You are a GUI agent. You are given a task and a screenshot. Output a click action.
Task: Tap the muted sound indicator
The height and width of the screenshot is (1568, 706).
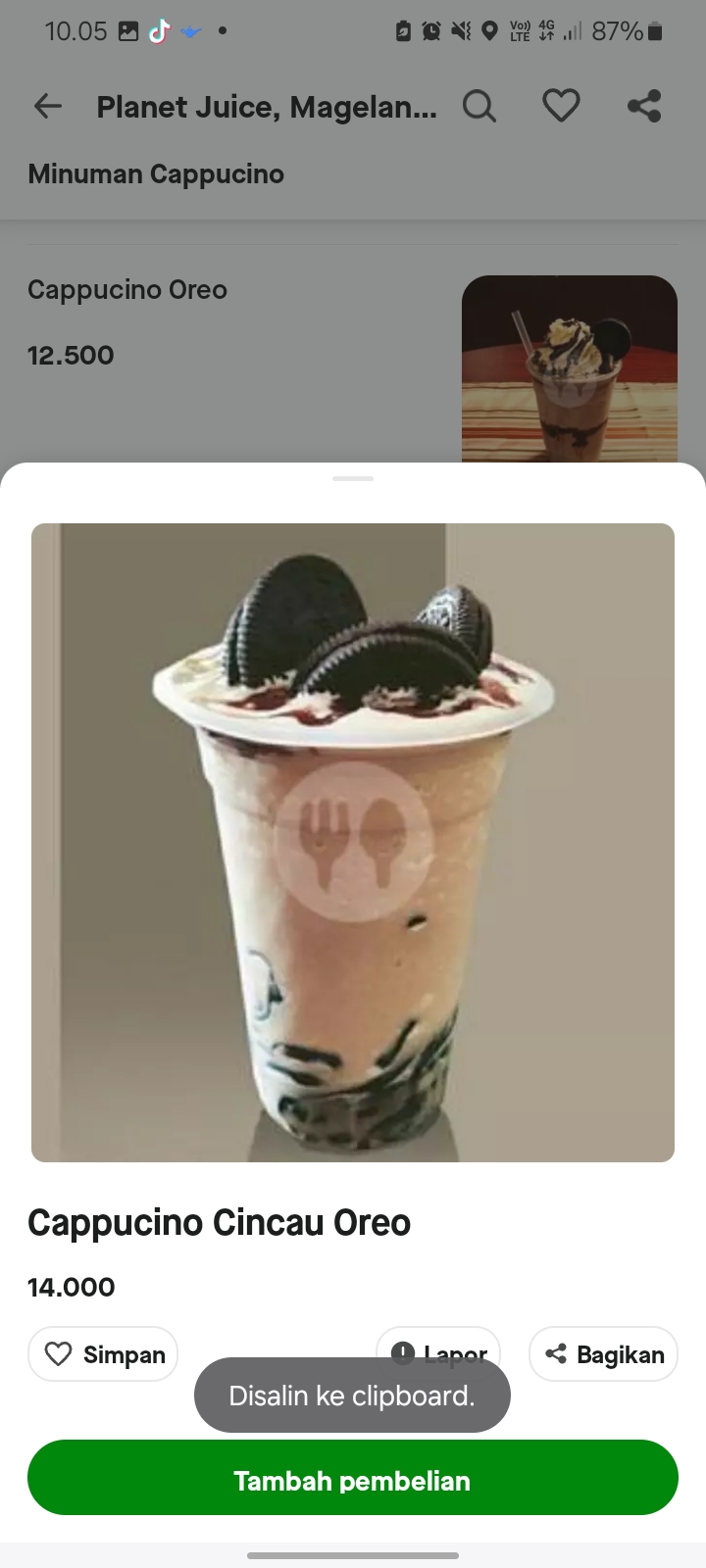[460, 30]
